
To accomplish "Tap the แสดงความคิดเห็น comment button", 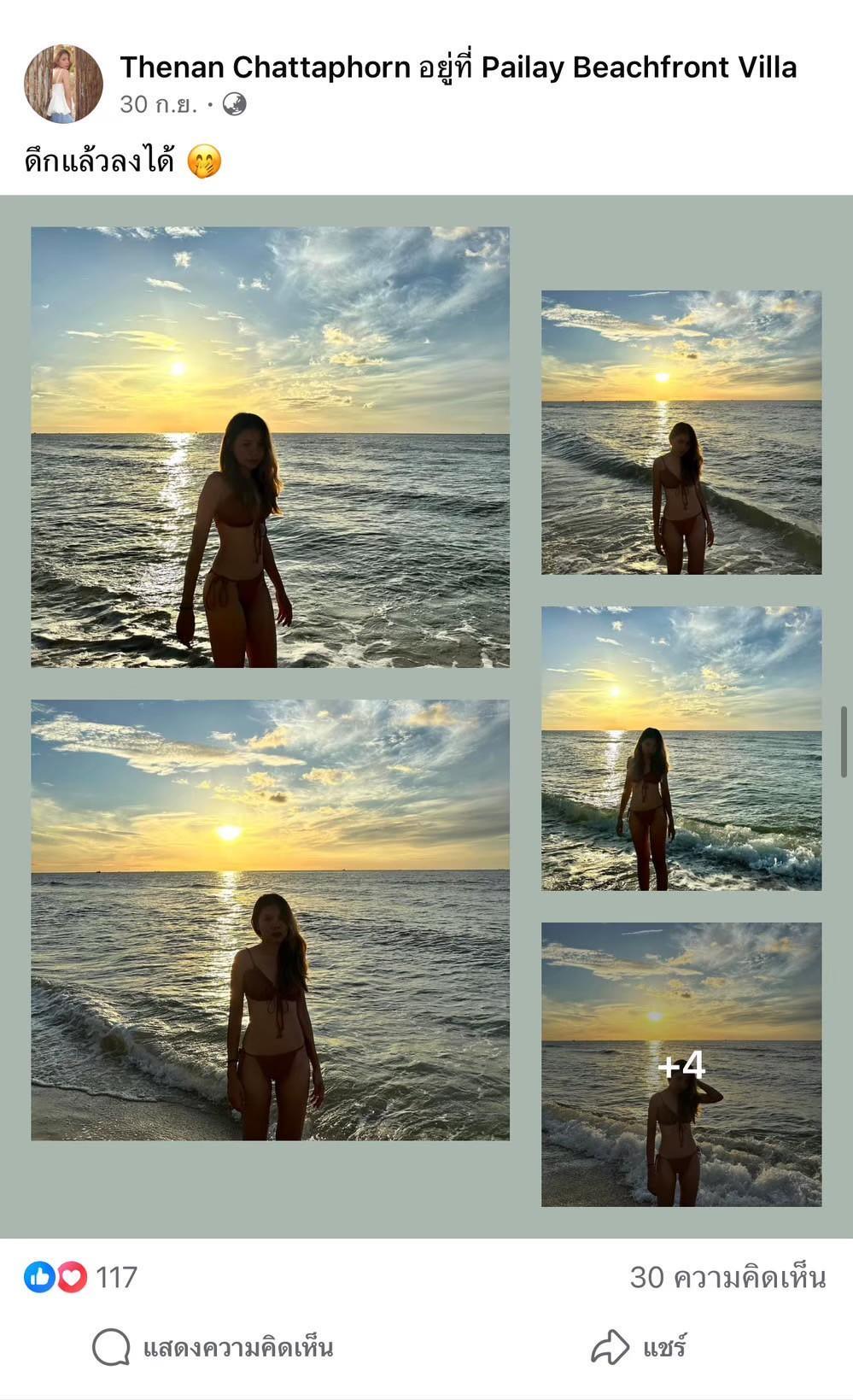I will click(213, 1348).
